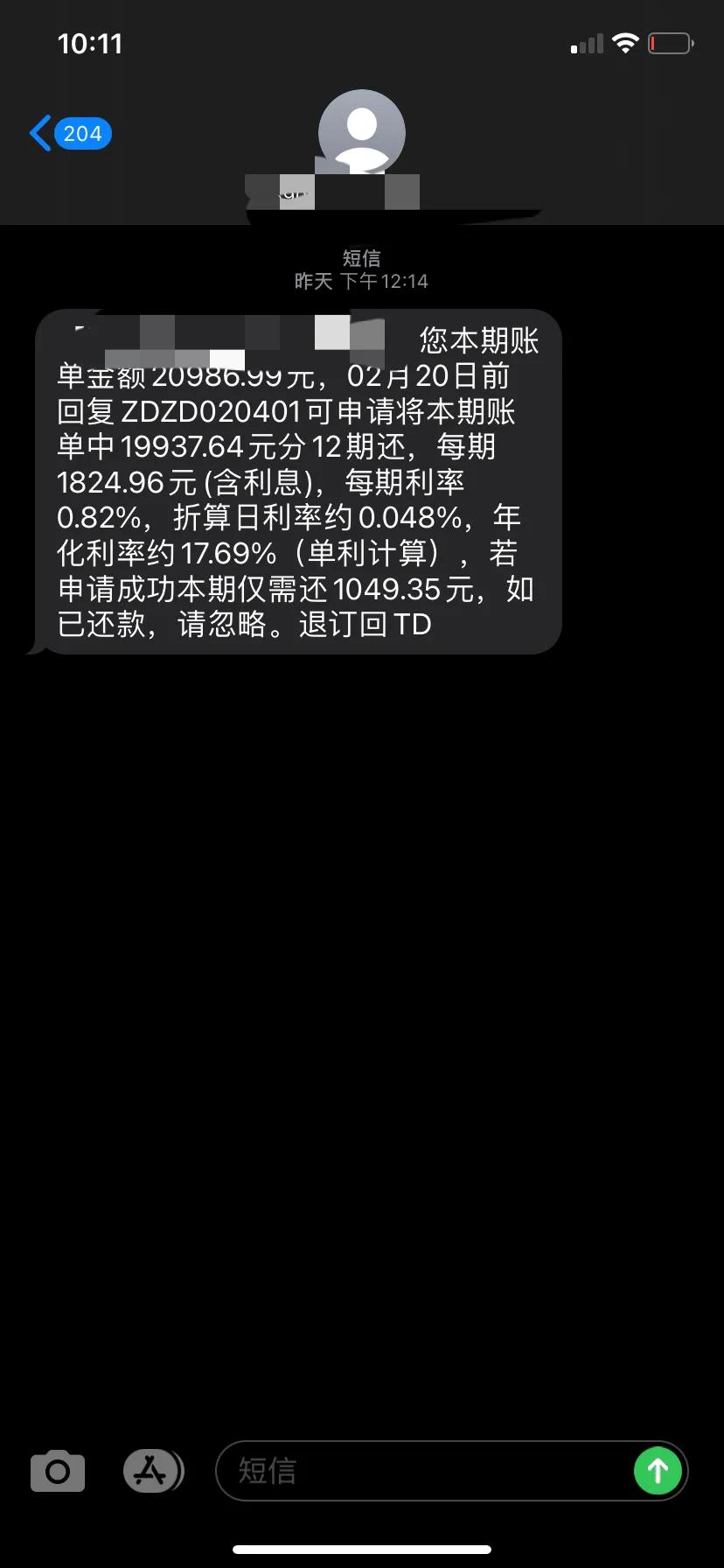Tap the unread count badge showing 204
Viewport: 724px width, 1568px height.
[x=83, y=133]
